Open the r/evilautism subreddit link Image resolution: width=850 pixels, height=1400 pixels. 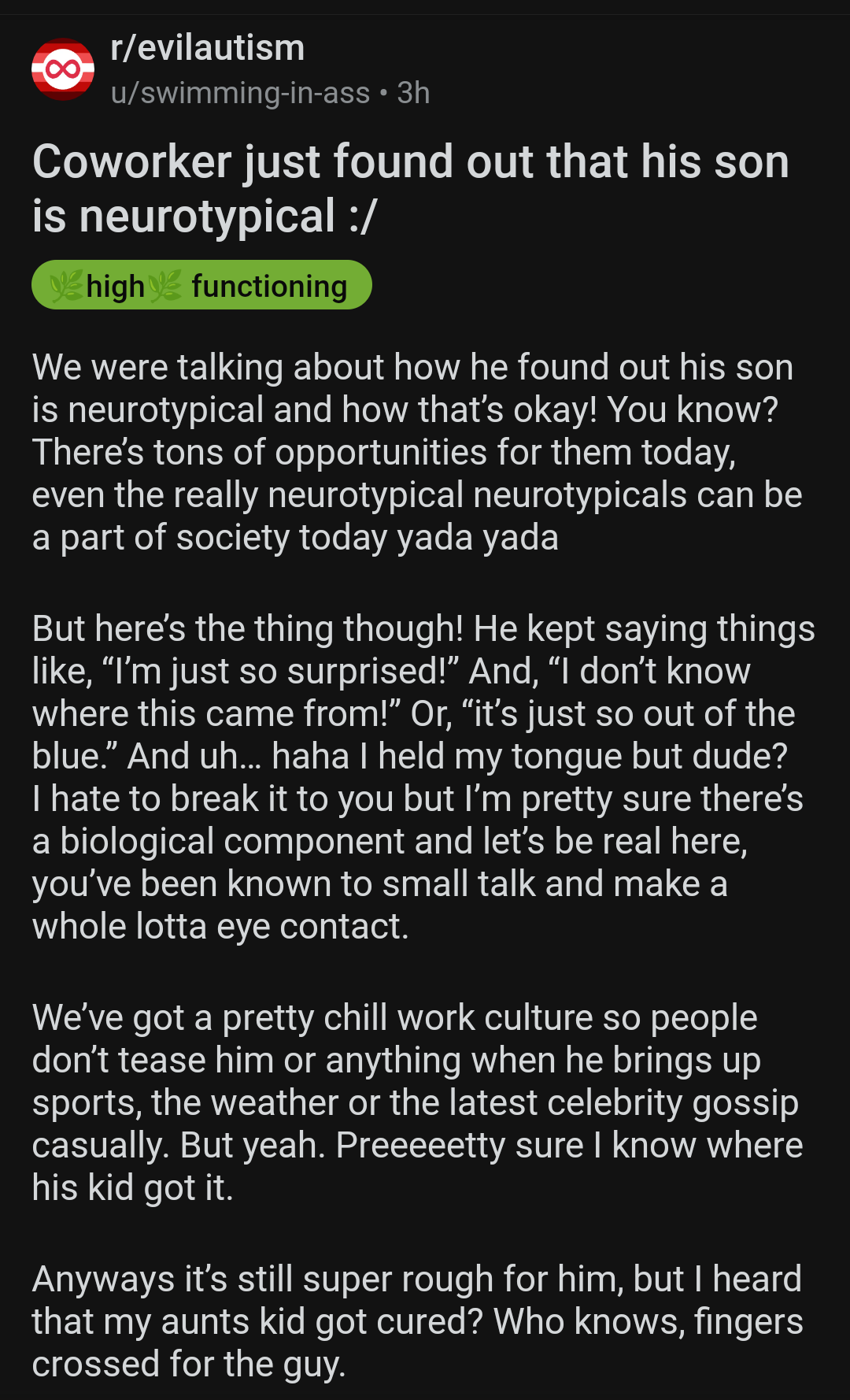pos(208,48)
